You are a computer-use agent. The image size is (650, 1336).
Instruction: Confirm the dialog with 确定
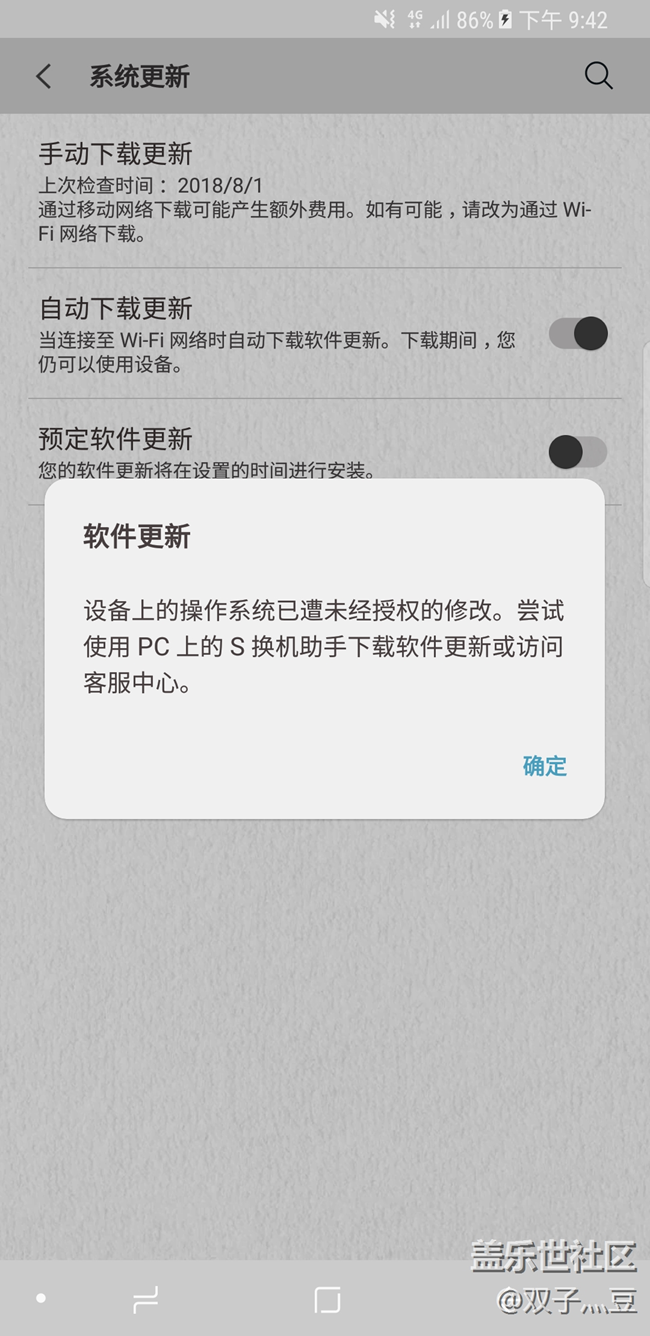544,766
